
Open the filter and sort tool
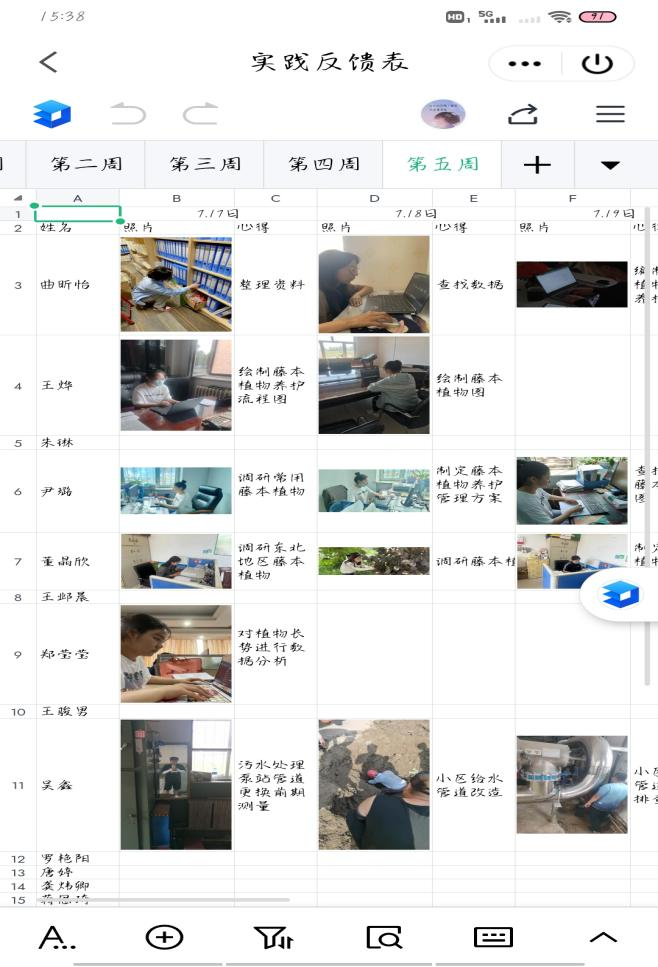click(273, 937)
